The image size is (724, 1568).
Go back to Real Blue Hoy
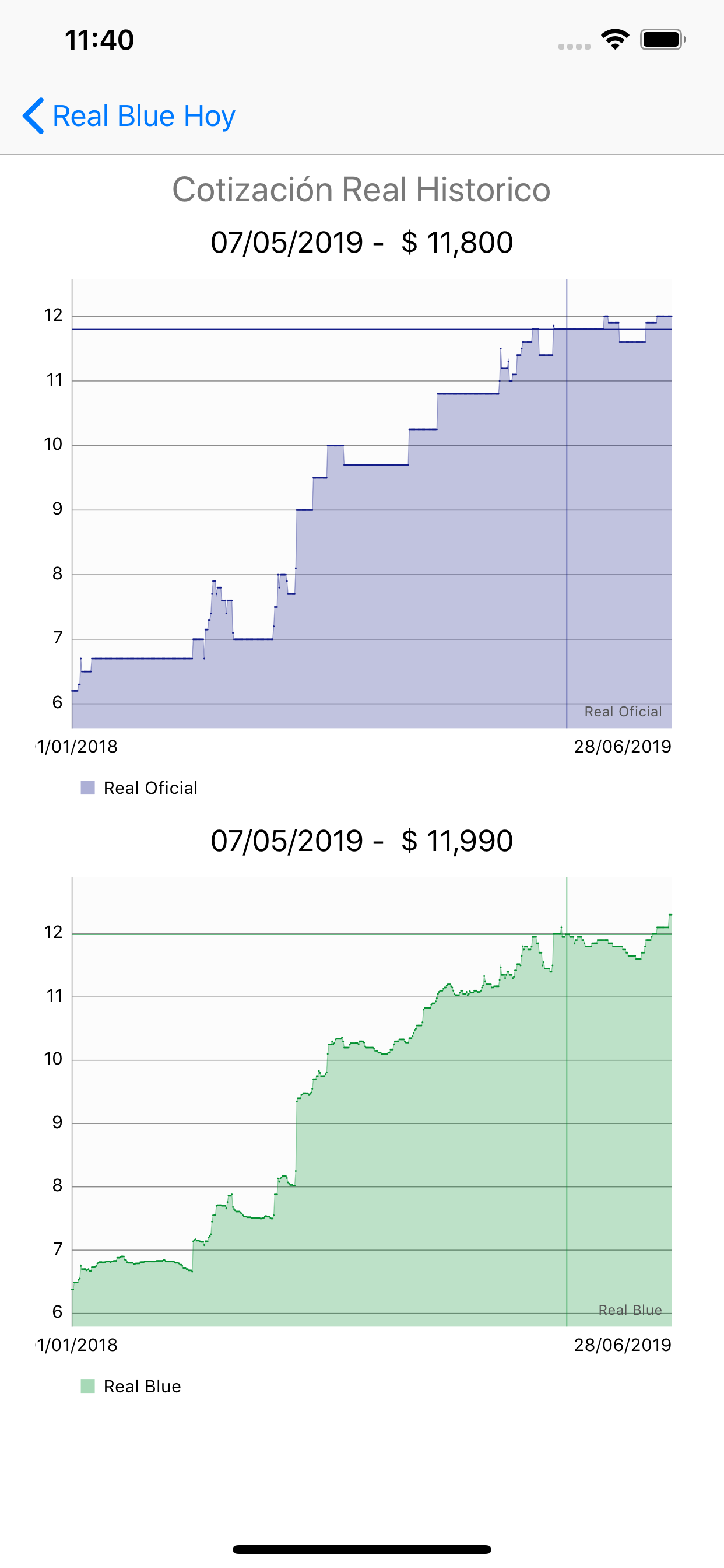(128, 116)
